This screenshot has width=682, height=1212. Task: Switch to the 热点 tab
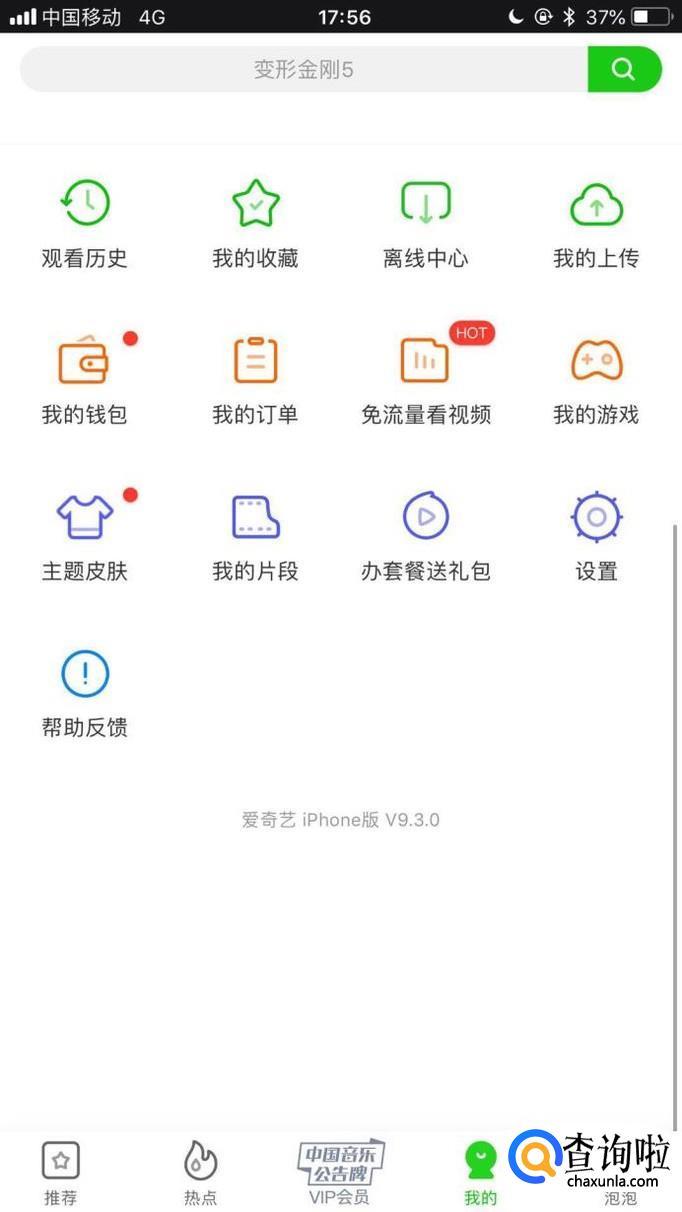(x=200, y=1172)
